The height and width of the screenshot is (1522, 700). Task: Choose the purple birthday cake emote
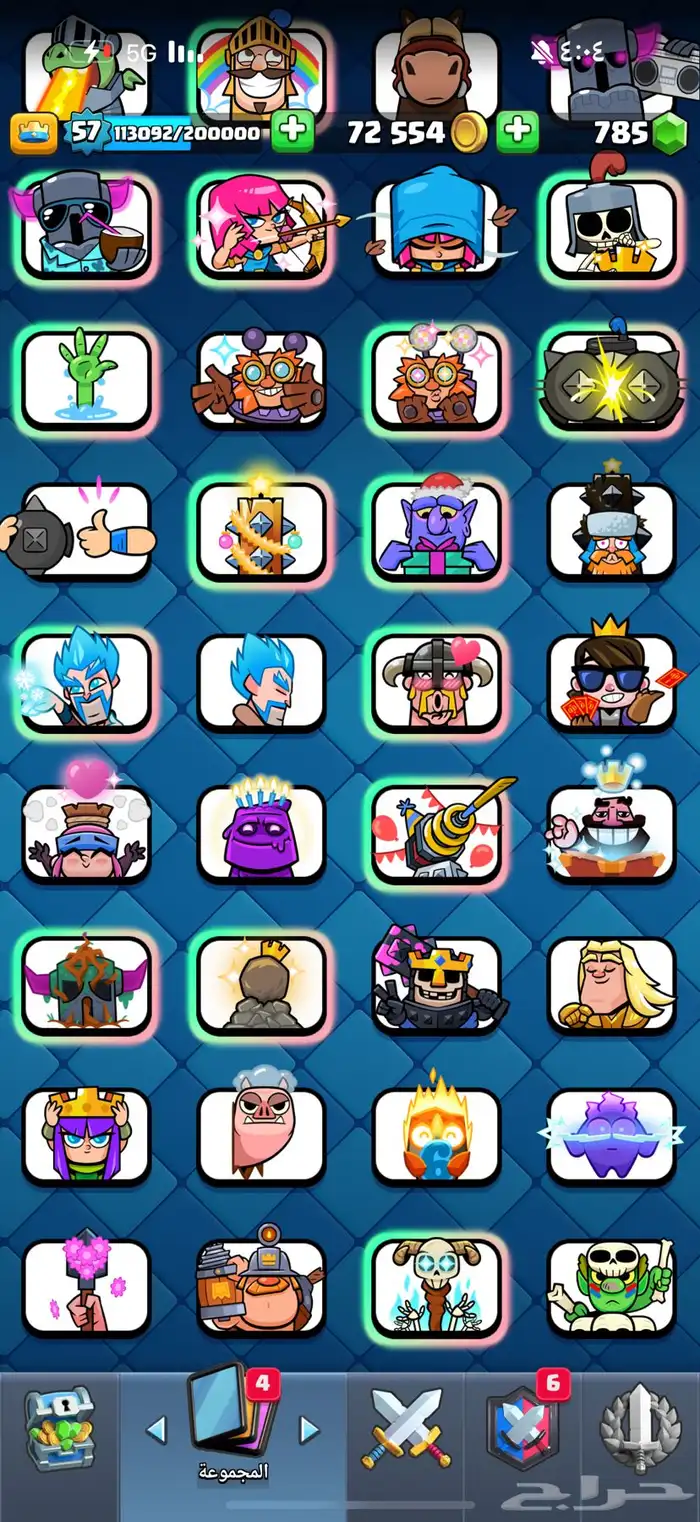coord(262,834)
